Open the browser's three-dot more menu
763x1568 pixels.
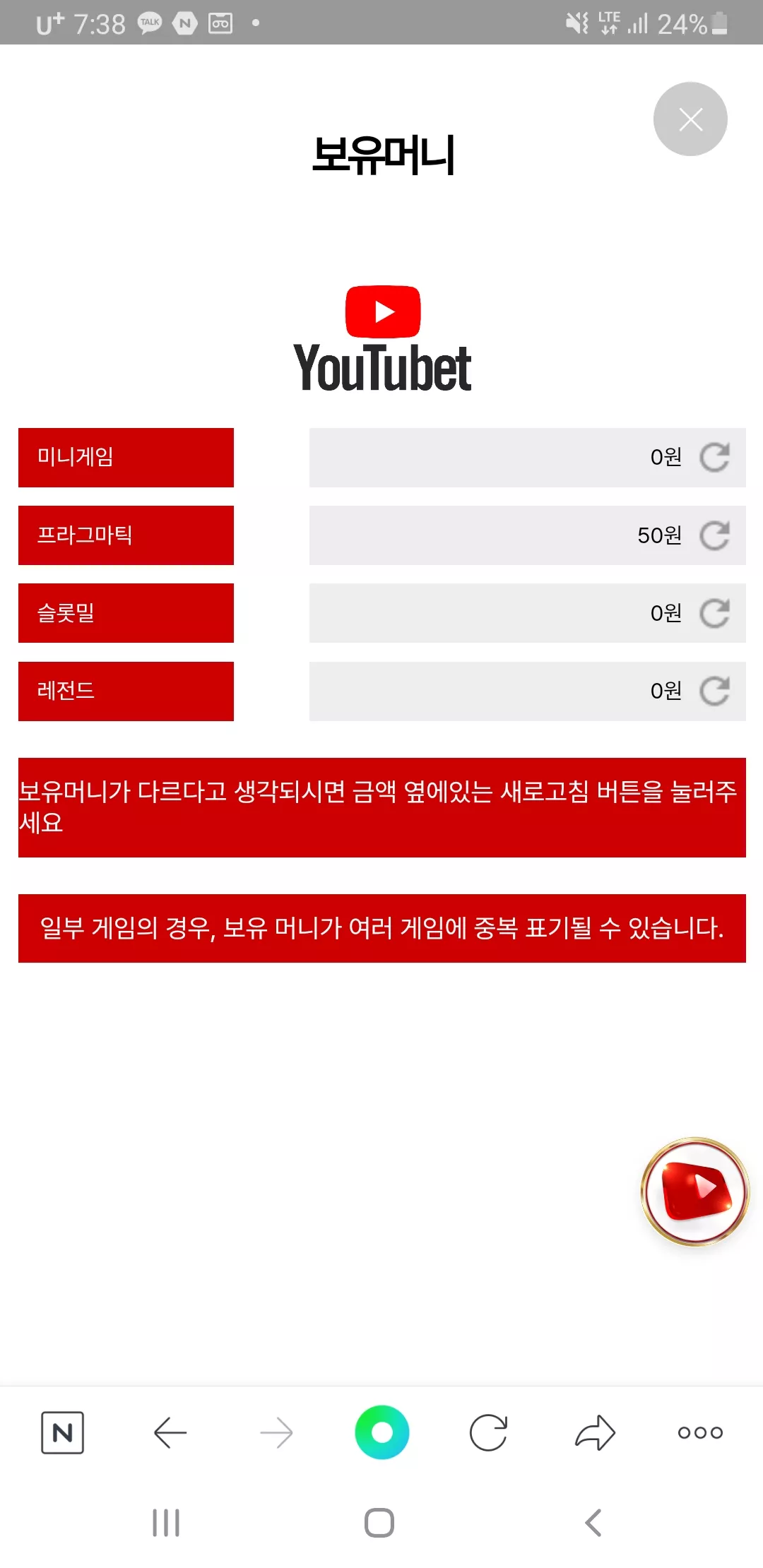pyautogui.click(x=700, y=1432)
